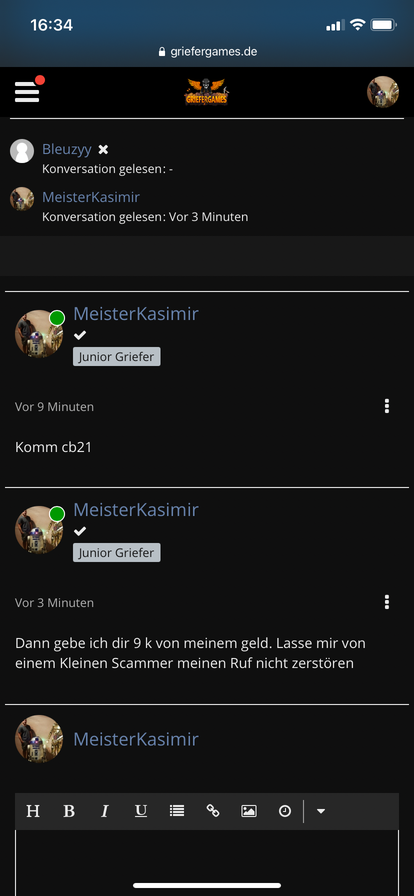Tap the griefergames.de address bar
Image resolution: width=414 pixels, height=896 pixels.
coord(207,52)
